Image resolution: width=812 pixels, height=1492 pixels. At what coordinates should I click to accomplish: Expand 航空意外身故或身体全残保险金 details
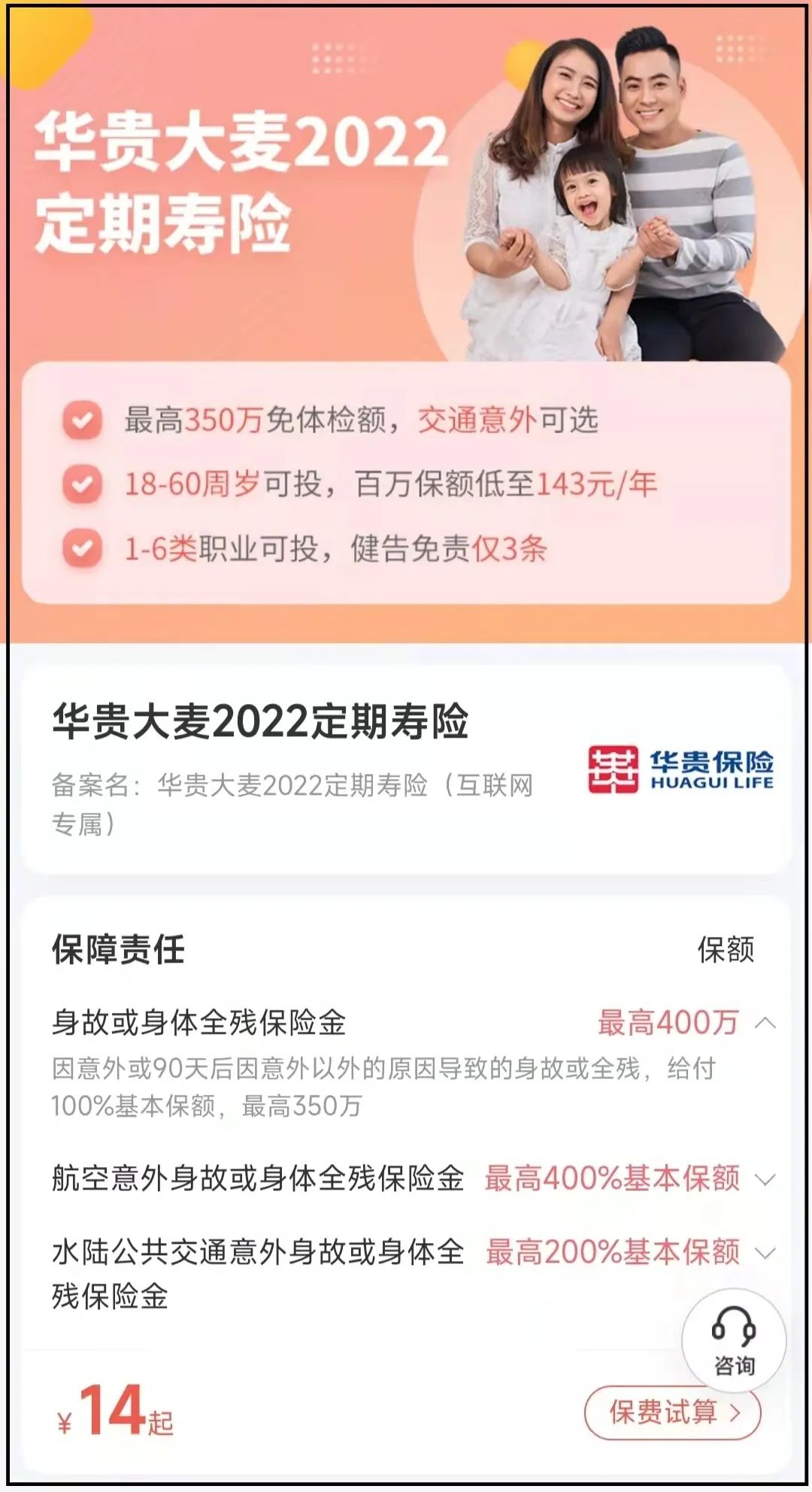click(765, 1179)
